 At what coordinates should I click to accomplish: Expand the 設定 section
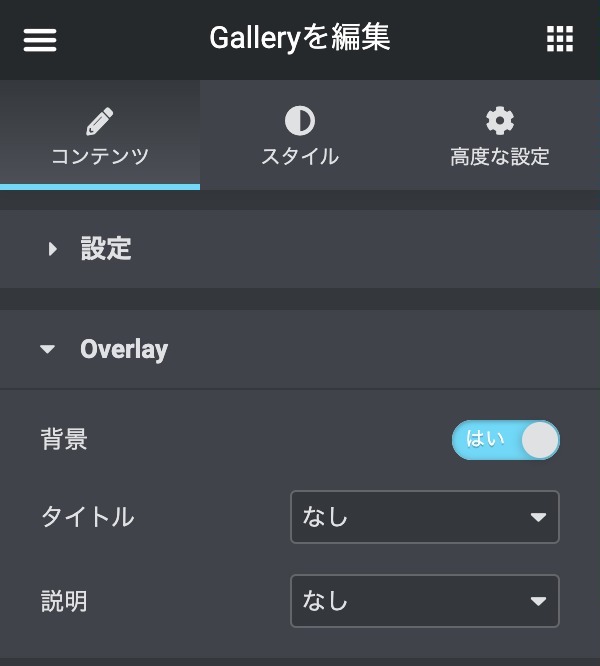(x=105, y=249)
